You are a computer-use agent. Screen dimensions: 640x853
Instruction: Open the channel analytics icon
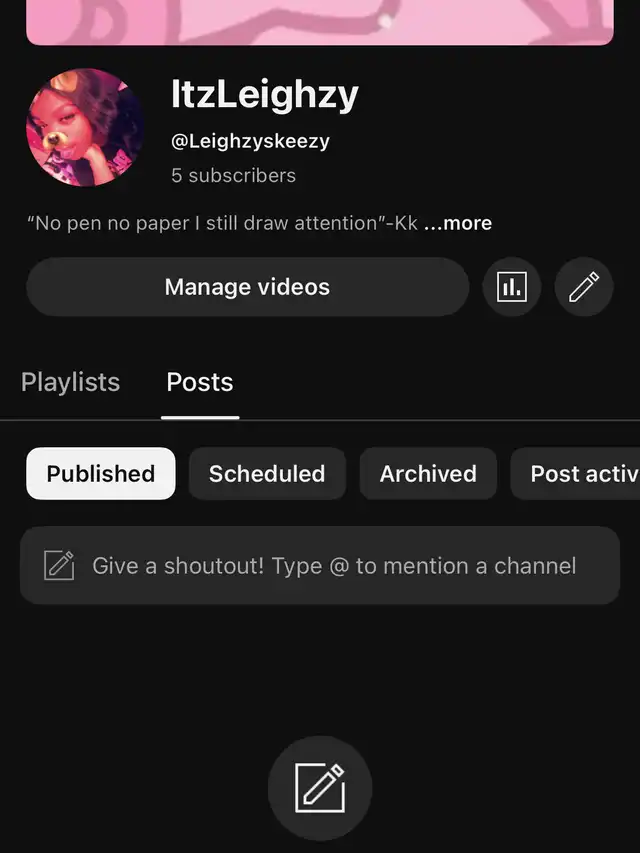tap(512, 287)
